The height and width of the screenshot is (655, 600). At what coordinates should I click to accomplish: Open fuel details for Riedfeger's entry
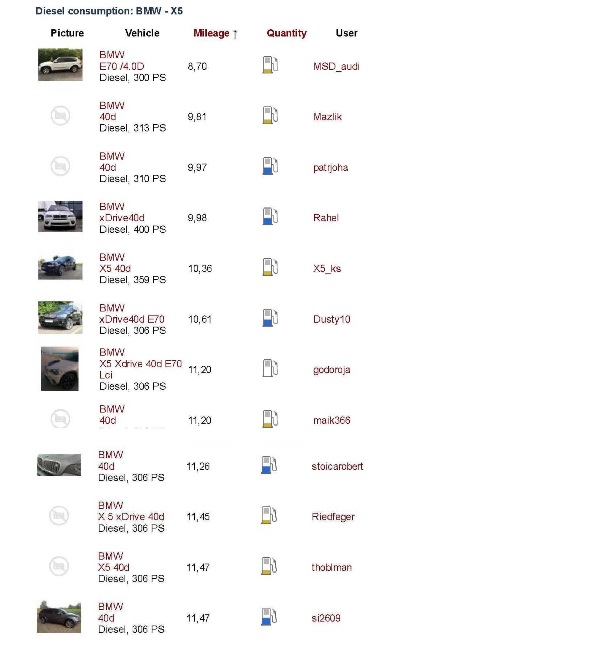click(x=268, y=516)
